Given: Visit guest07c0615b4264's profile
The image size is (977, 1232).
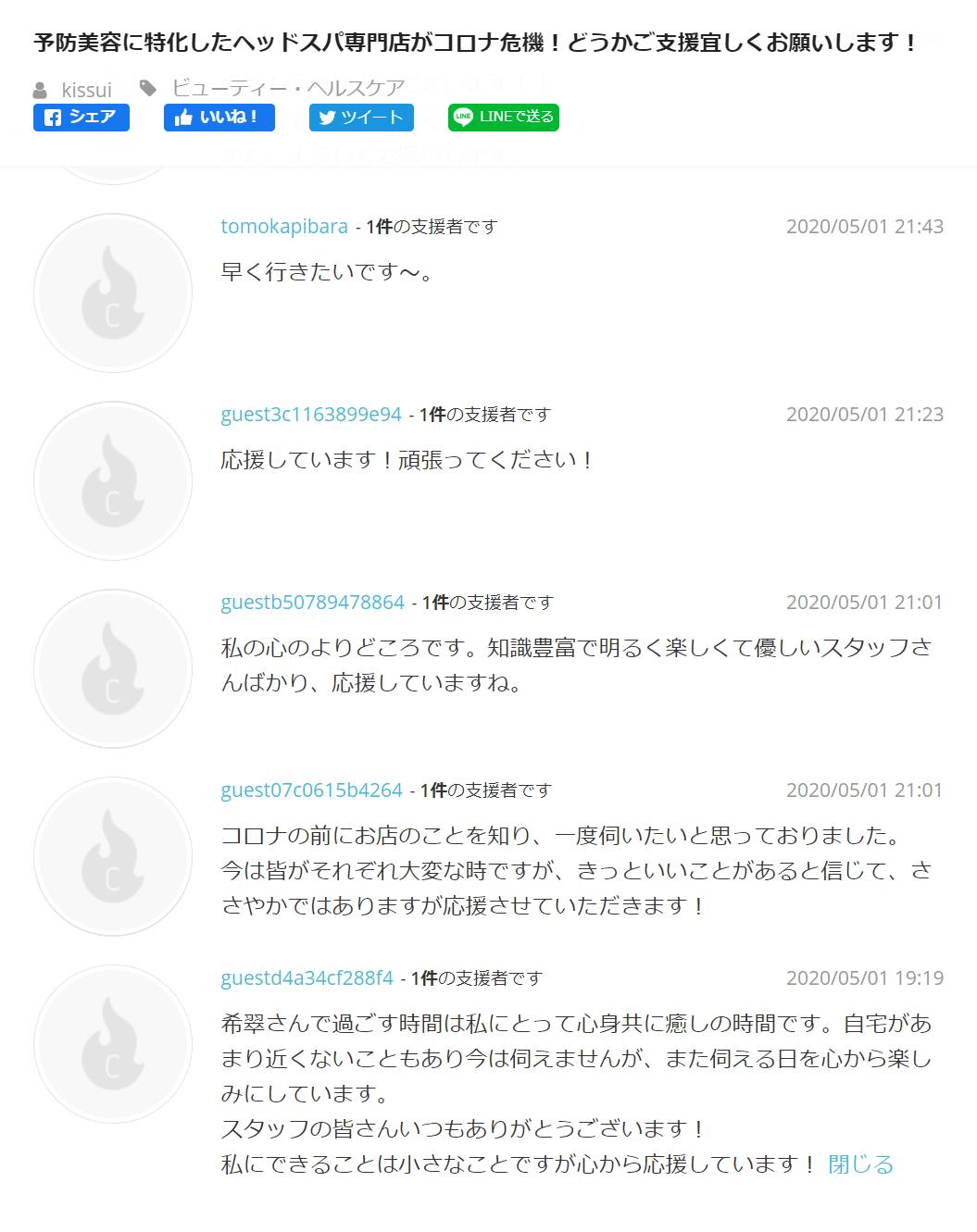Looking at the screenshot, I should click(x=311, y=790).
